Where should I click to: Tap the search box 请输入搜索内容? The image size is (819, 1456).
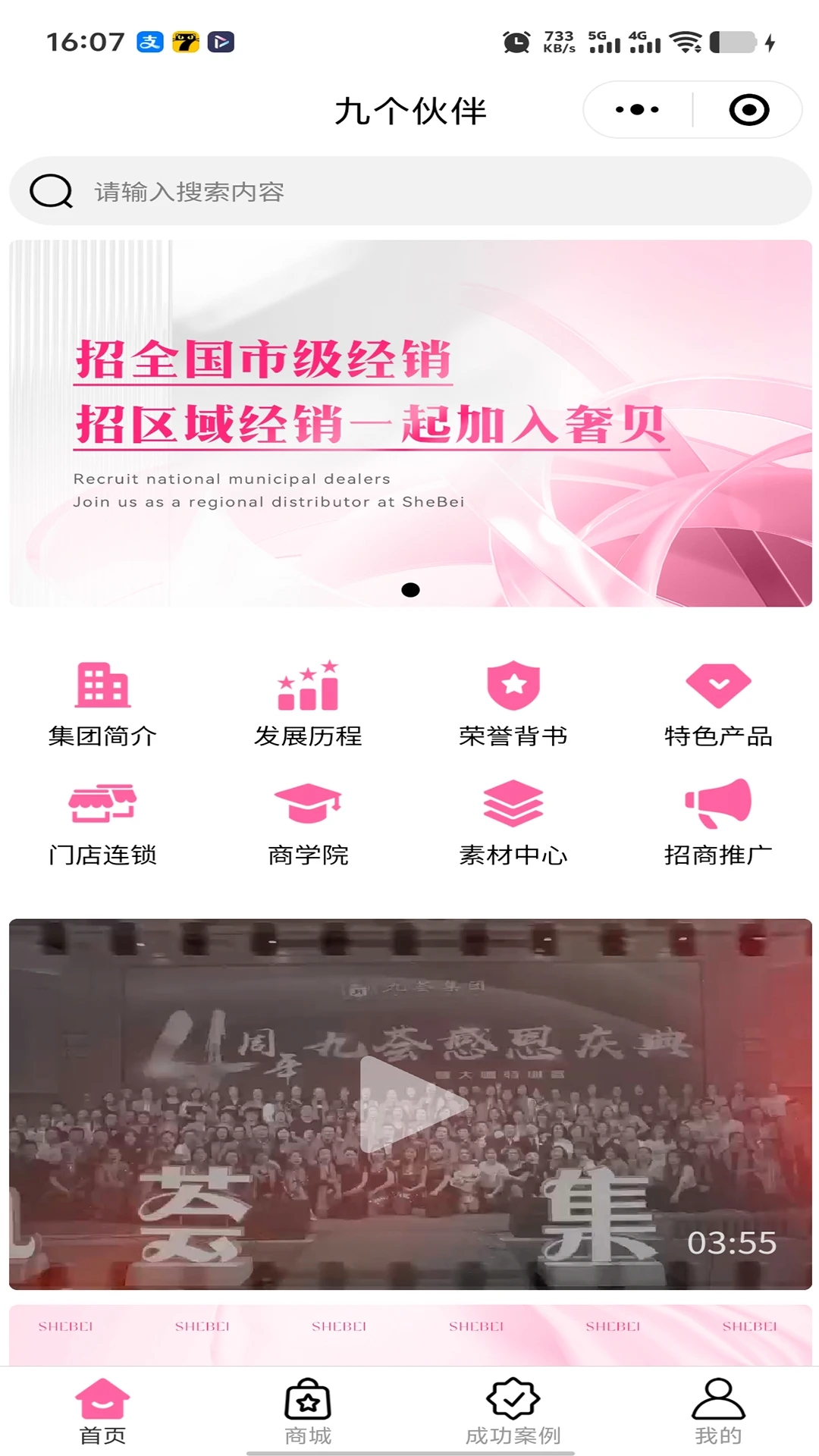click(409, 191)
